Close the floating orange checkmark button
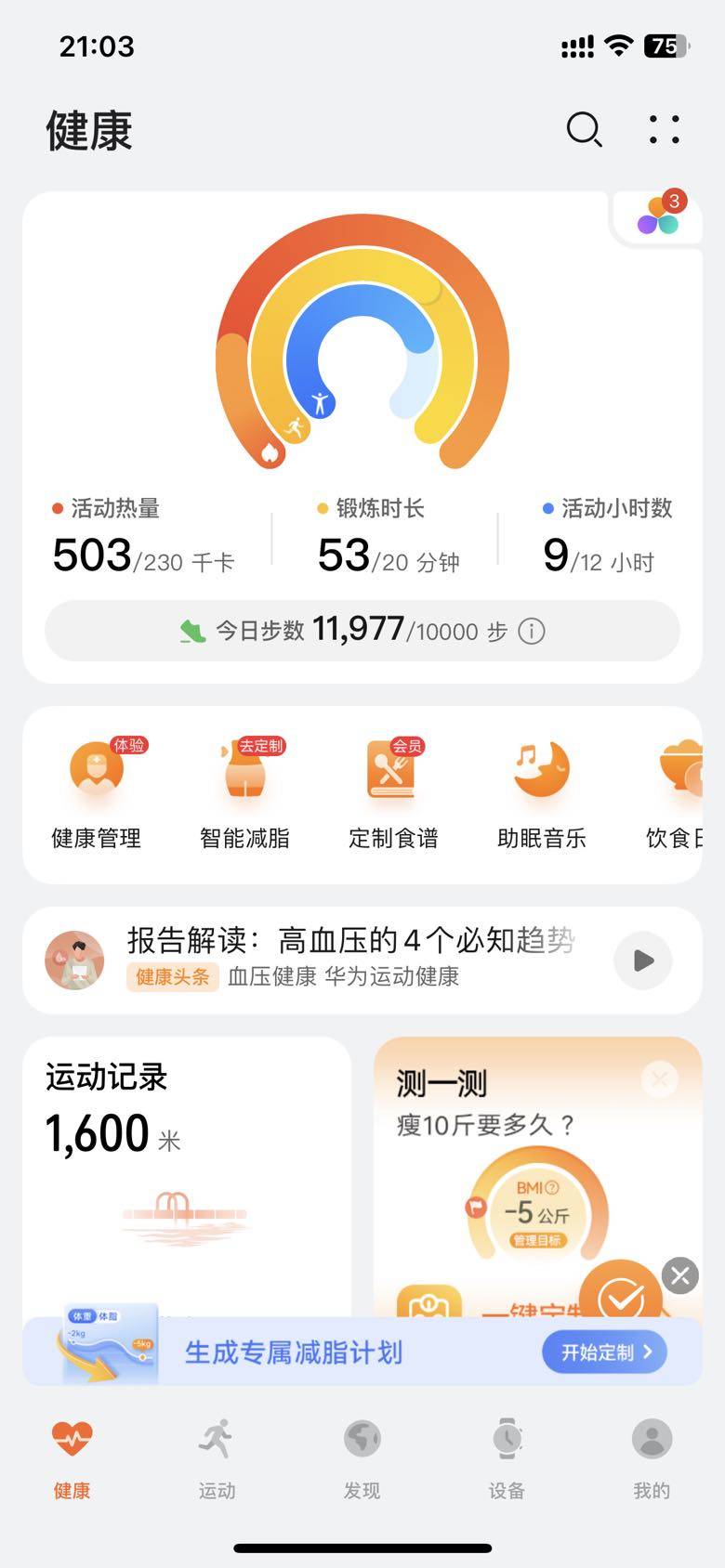Viewport: 725px width, 1568px height. click(x=680, y=1275)
